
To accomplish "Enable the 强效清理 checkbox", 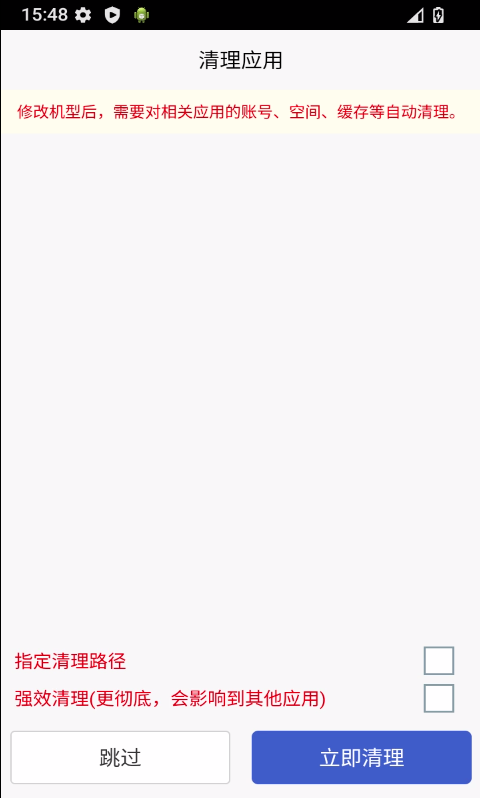I will (x=439, y=698).
